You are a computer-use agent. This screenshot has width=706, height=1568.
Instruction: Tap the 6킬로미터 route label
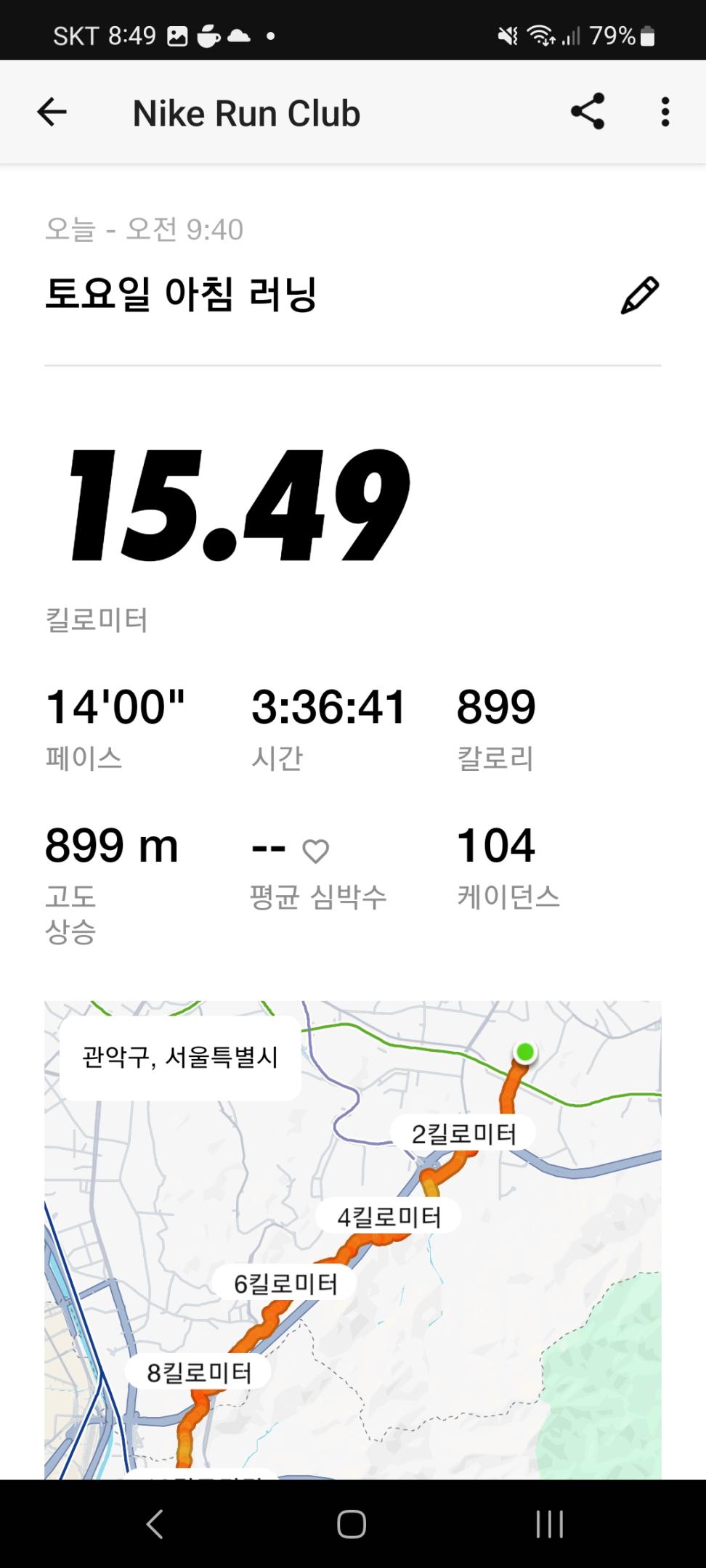click(288, 1281)
